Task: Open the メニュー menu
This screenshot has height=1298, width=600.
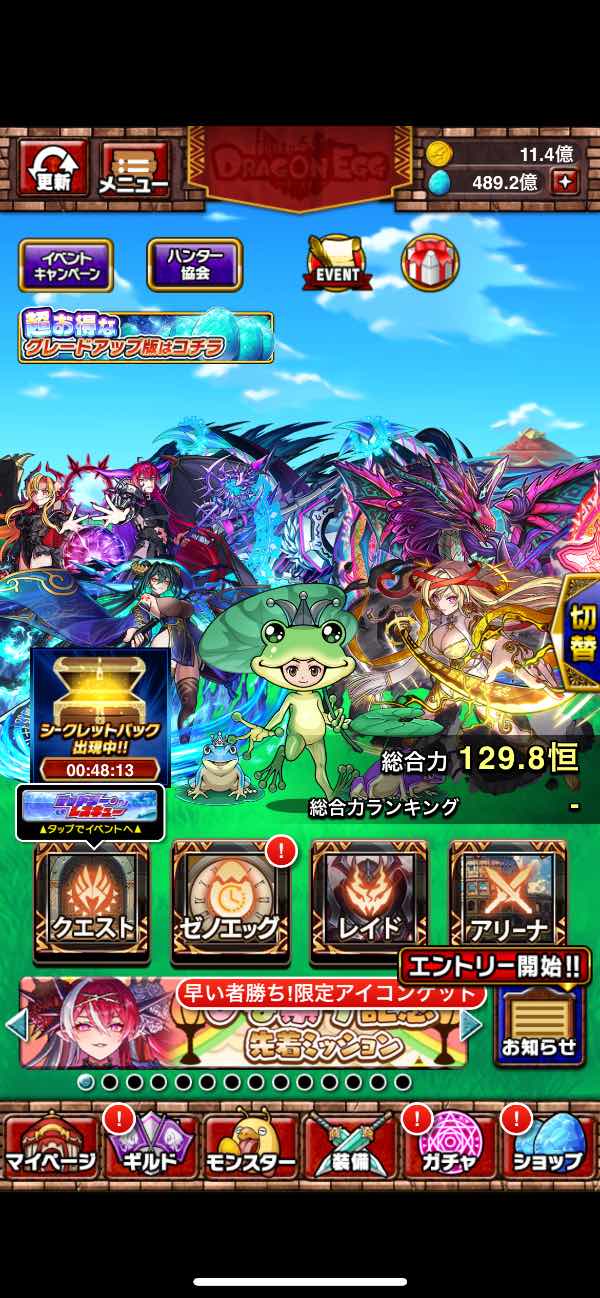Action: [x=134, y=167]
